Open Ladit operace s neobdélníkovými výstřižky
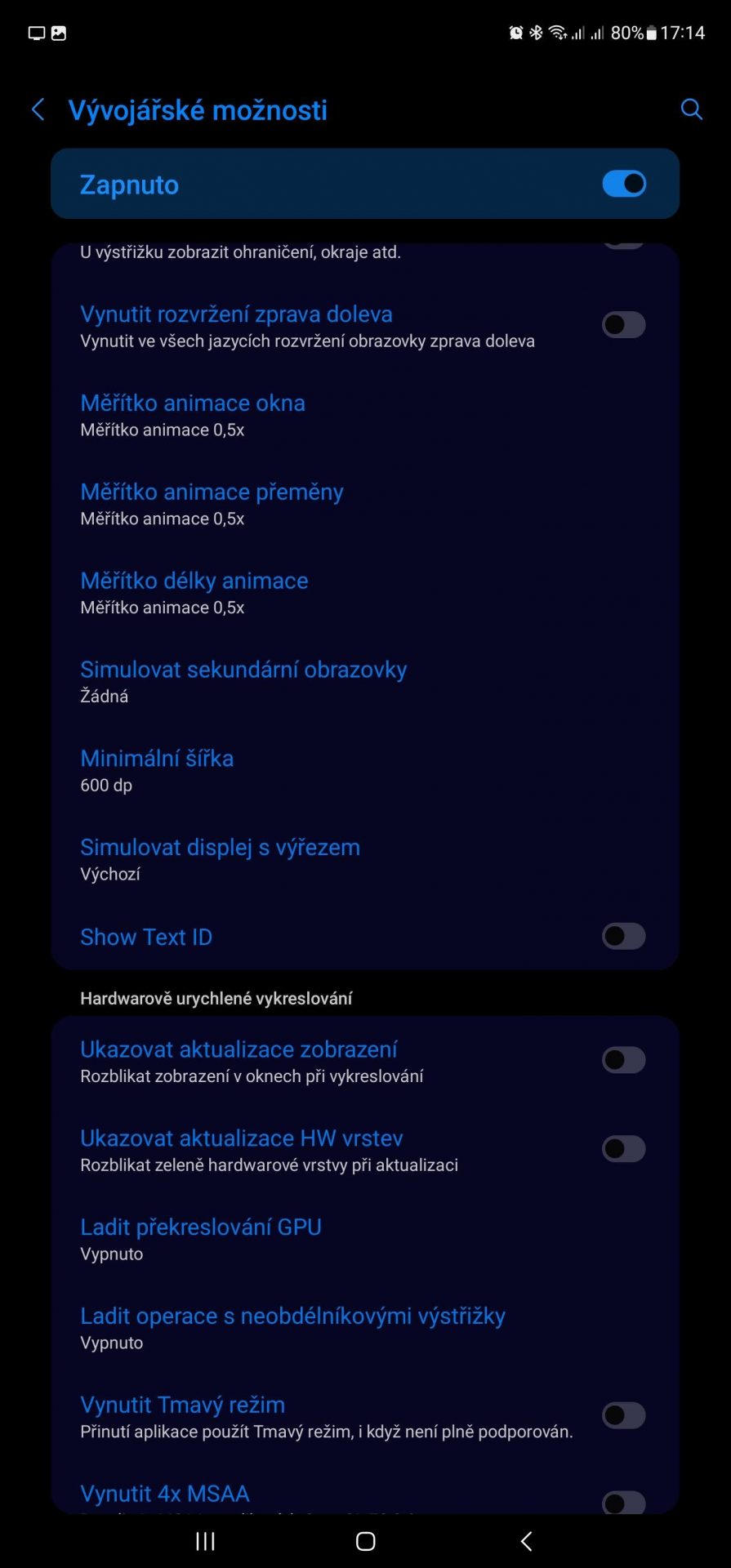Screen dimensions: 731x1568 pos(365,1328)
